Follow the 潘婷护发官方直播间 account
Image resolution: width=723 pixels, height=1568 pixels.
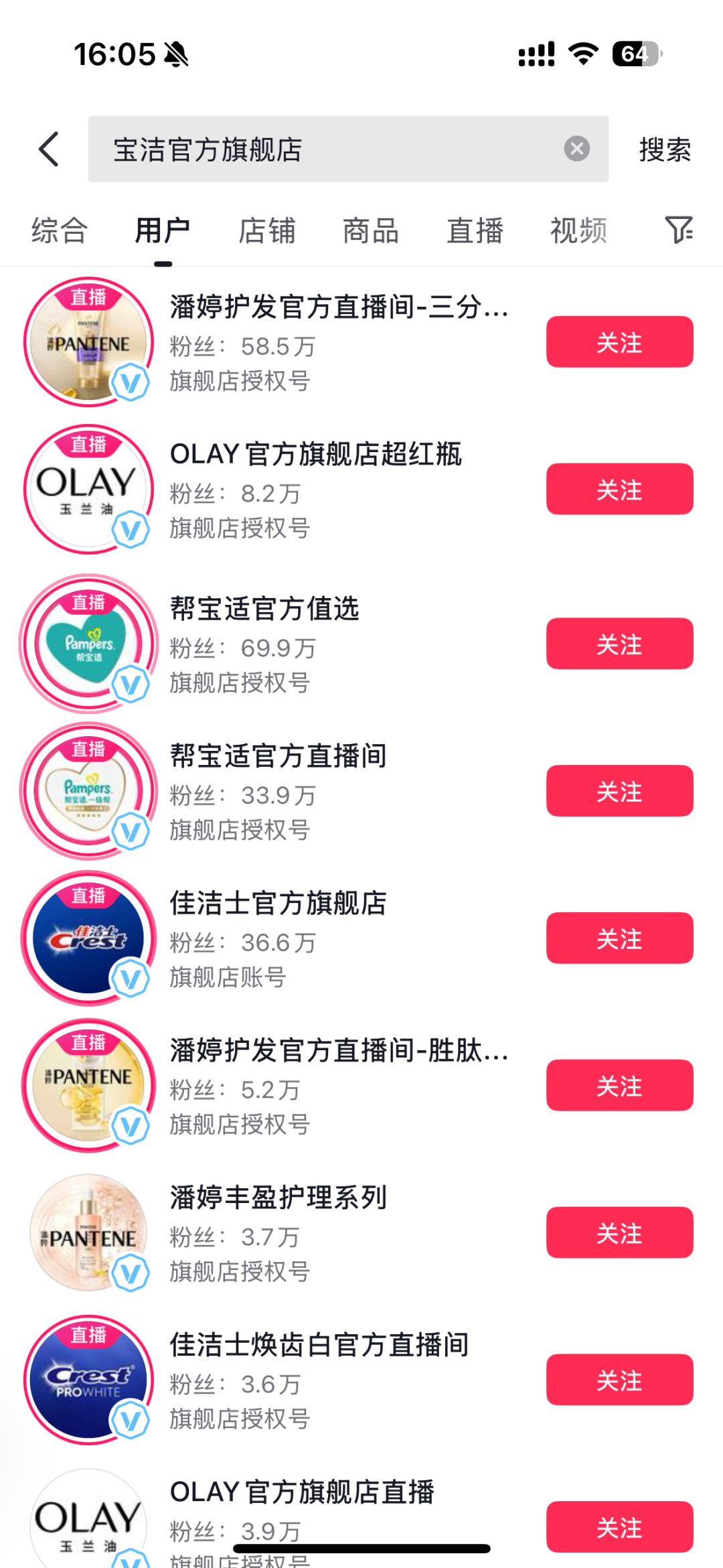coord(619,342)
